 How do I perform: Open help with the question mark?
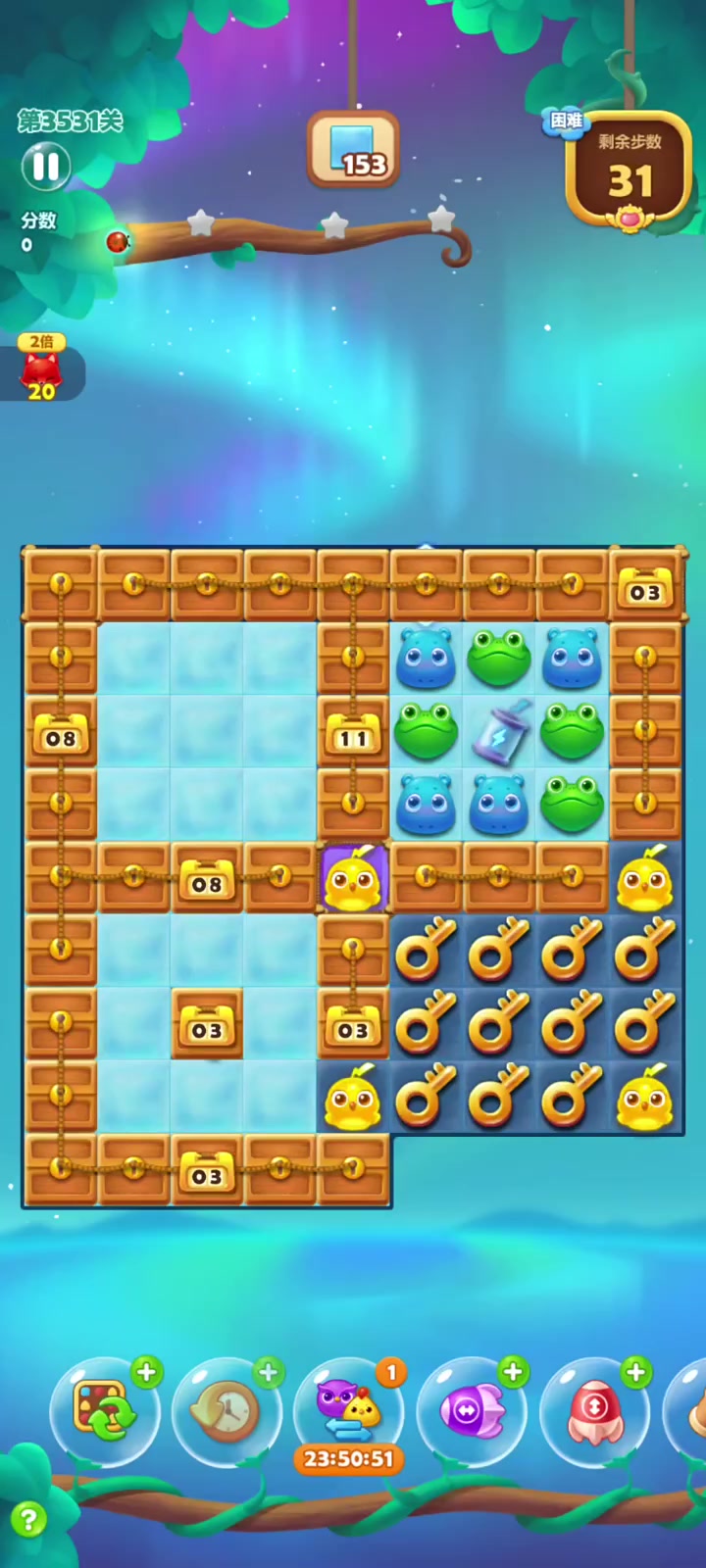(x=28, y=1520)
